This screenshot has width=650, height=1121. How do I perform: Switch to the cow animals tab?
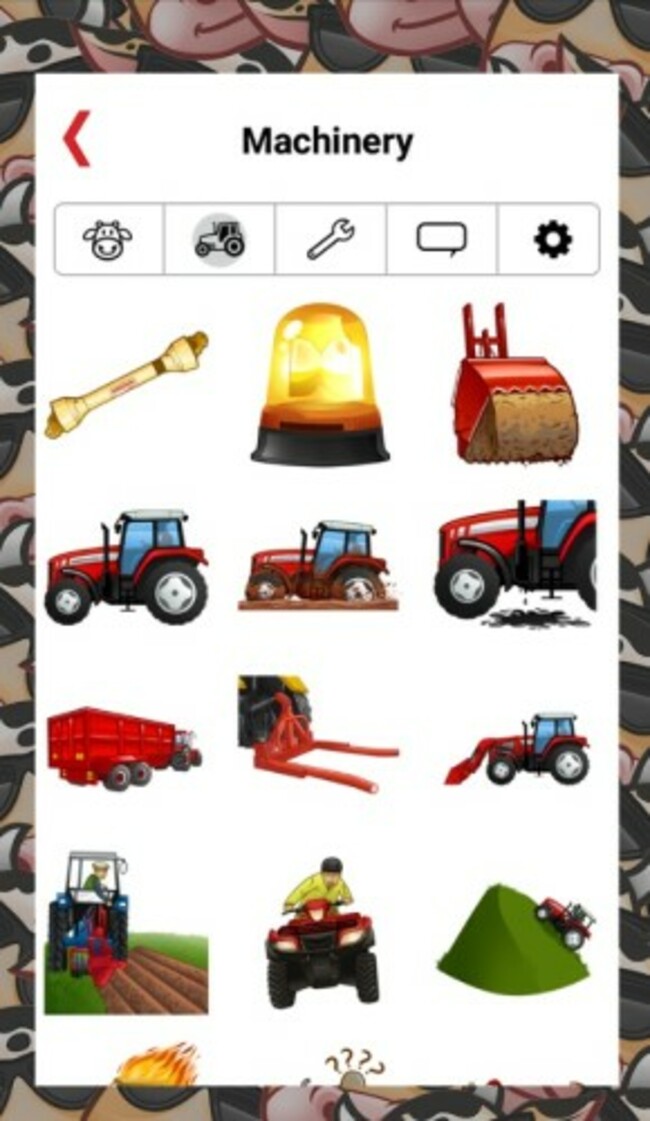108,239
